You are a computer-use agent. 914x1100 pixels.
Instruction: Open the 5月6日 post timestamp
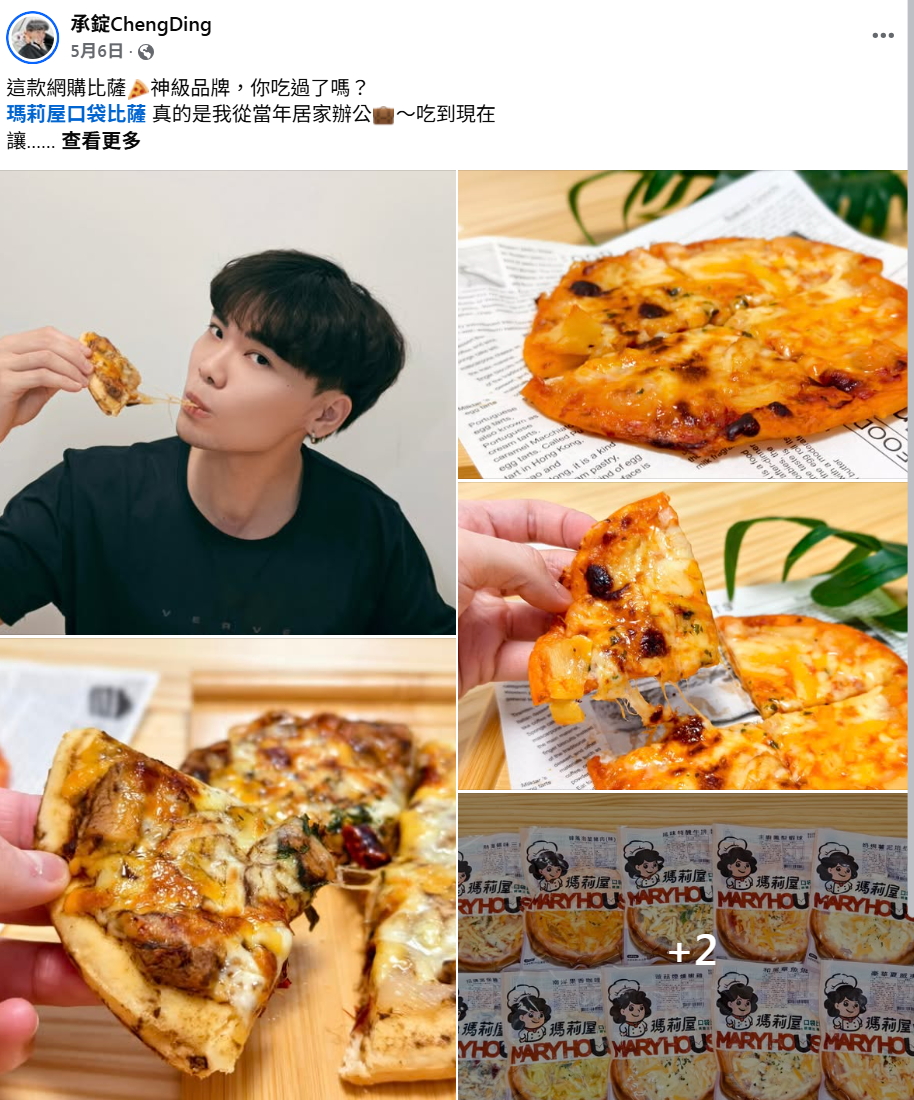[x=97, y=51]
